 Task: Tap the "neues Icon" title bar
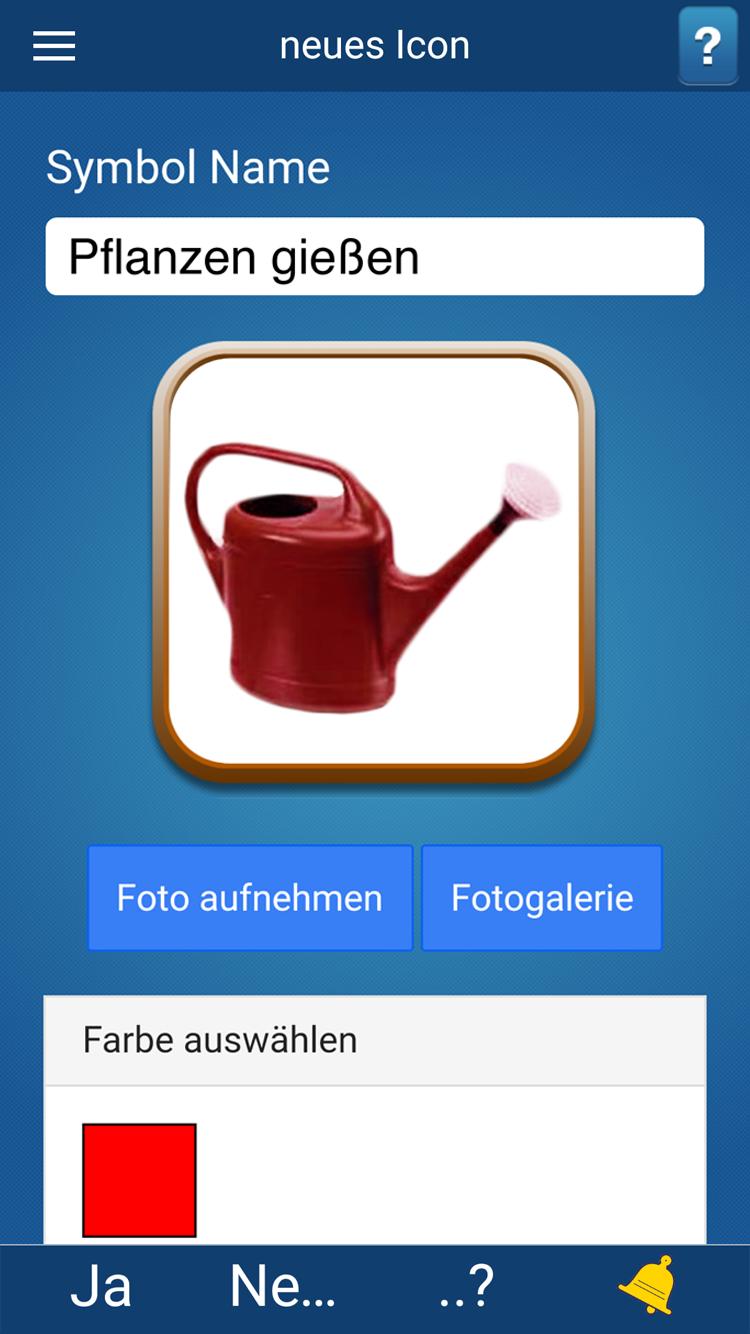click(x=374, y=45)
